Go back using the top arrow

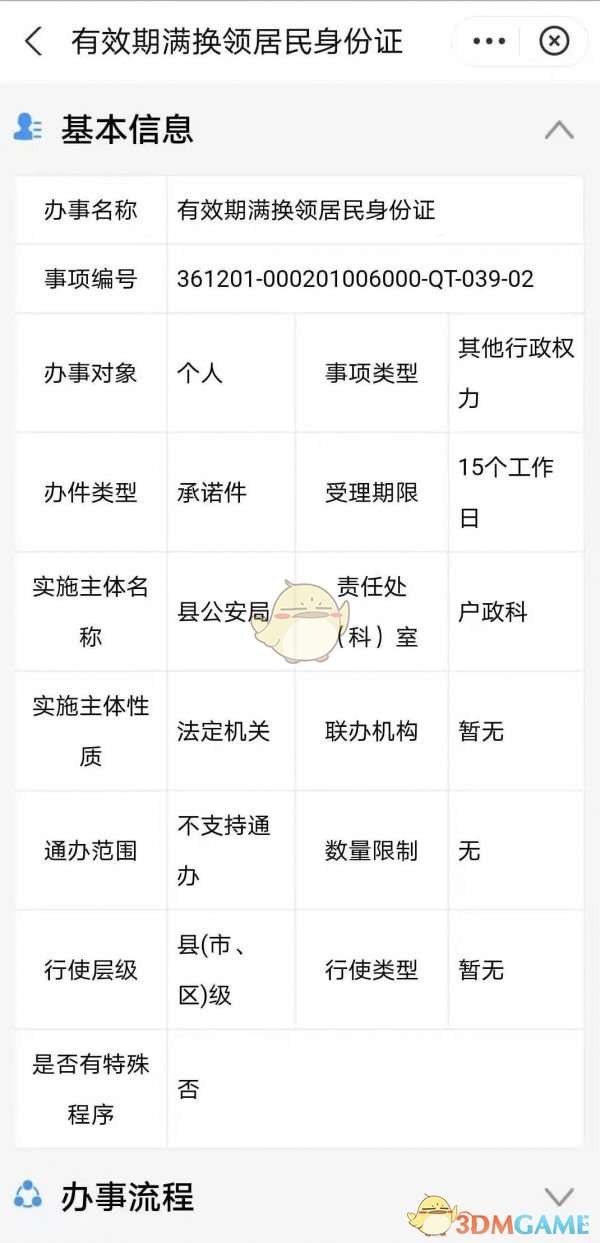click(34, 41)
